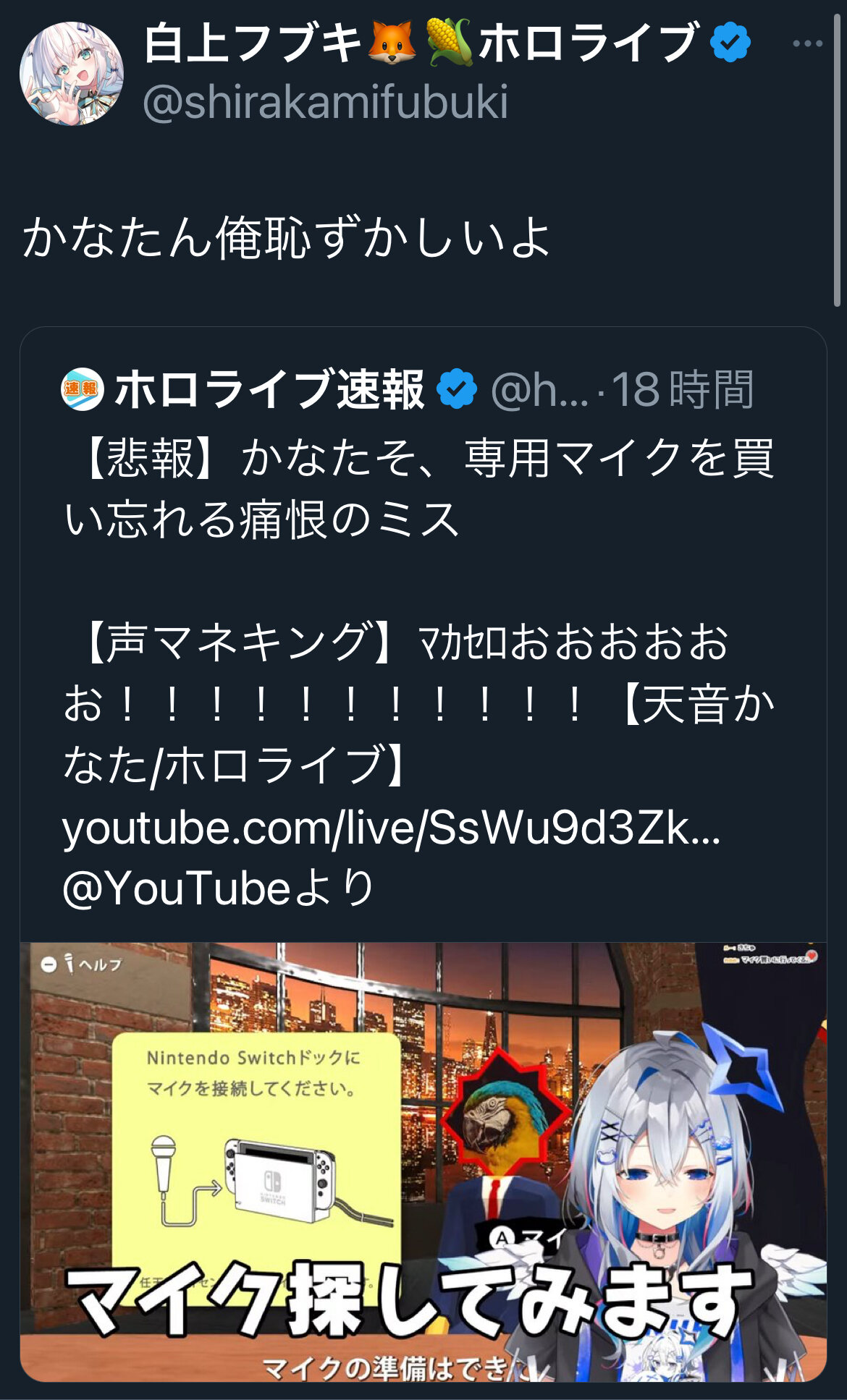Open the youtube.com/live link in the quote

(x=391, y=828)
